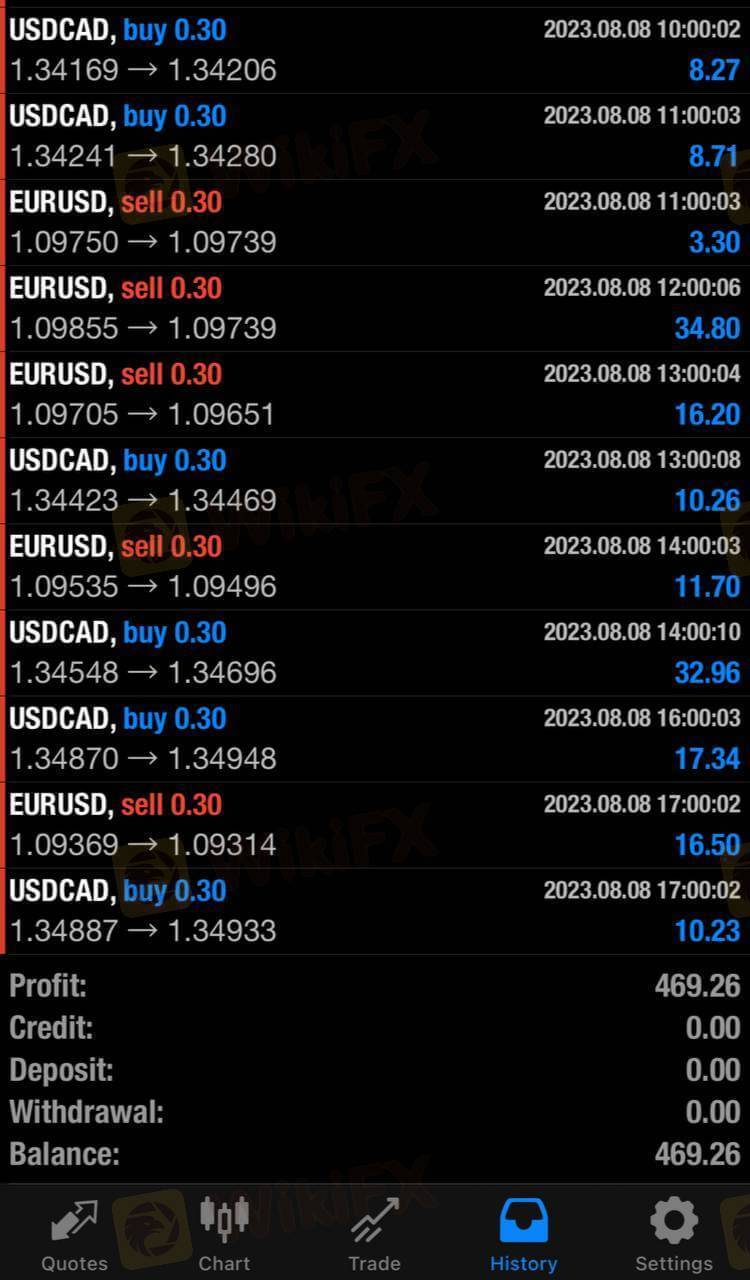Expand the USDCAD buy trade at 10:00:02
The height and width of the screenshot is (1280, 750).
(375, 50)
